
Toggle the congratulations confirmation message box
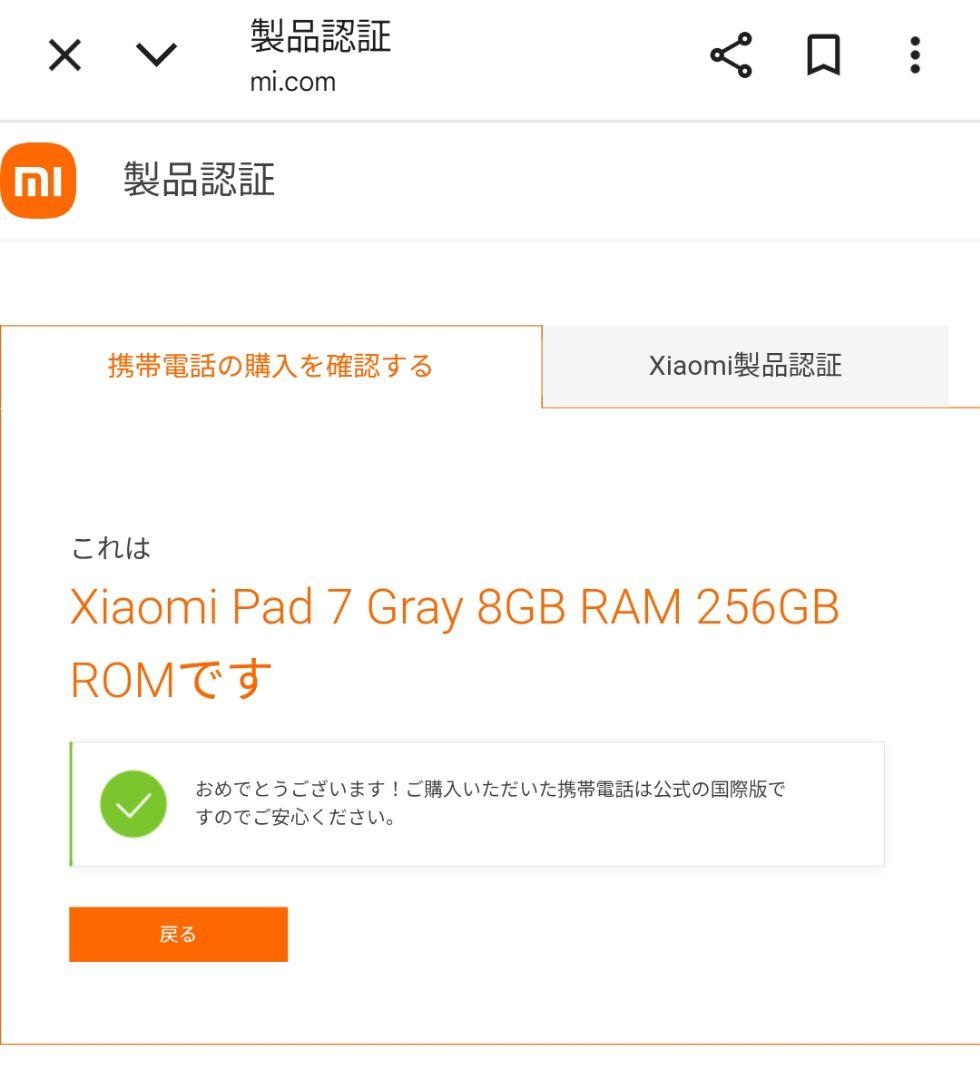(477, 804)
